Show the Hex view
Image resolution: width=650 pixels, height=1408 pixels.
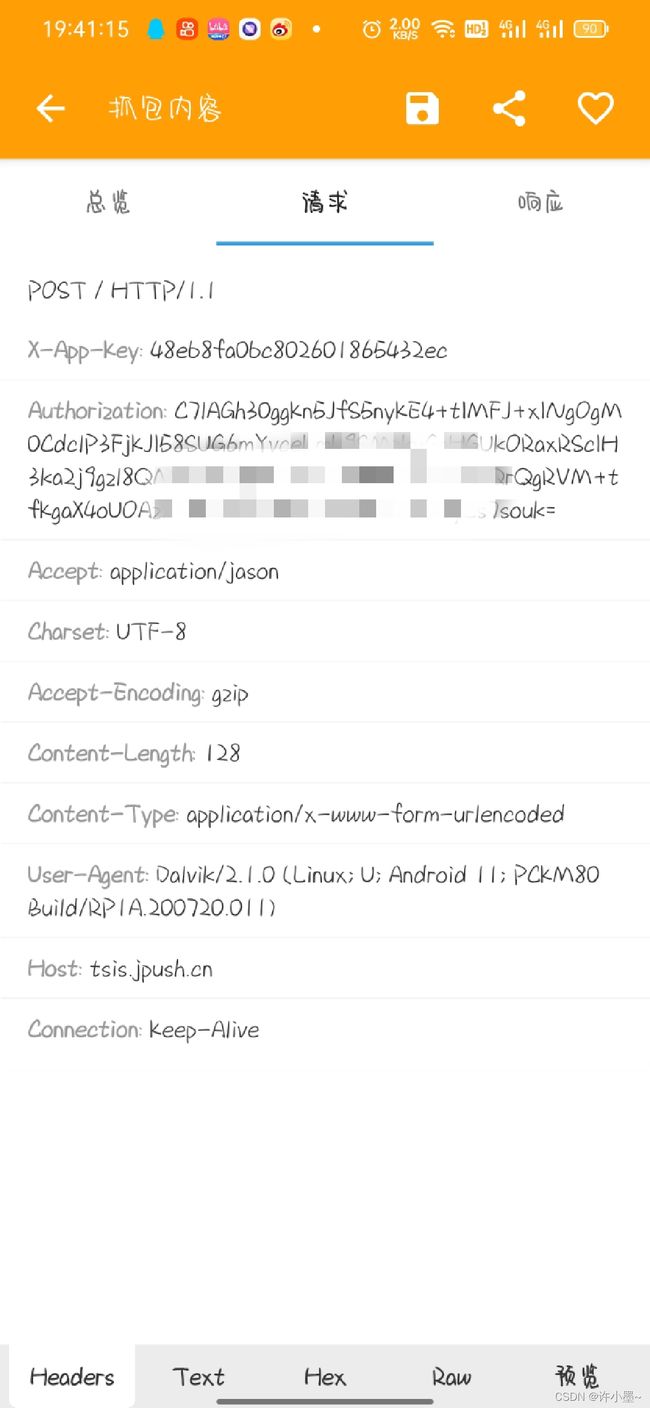tap(325, 1377)
